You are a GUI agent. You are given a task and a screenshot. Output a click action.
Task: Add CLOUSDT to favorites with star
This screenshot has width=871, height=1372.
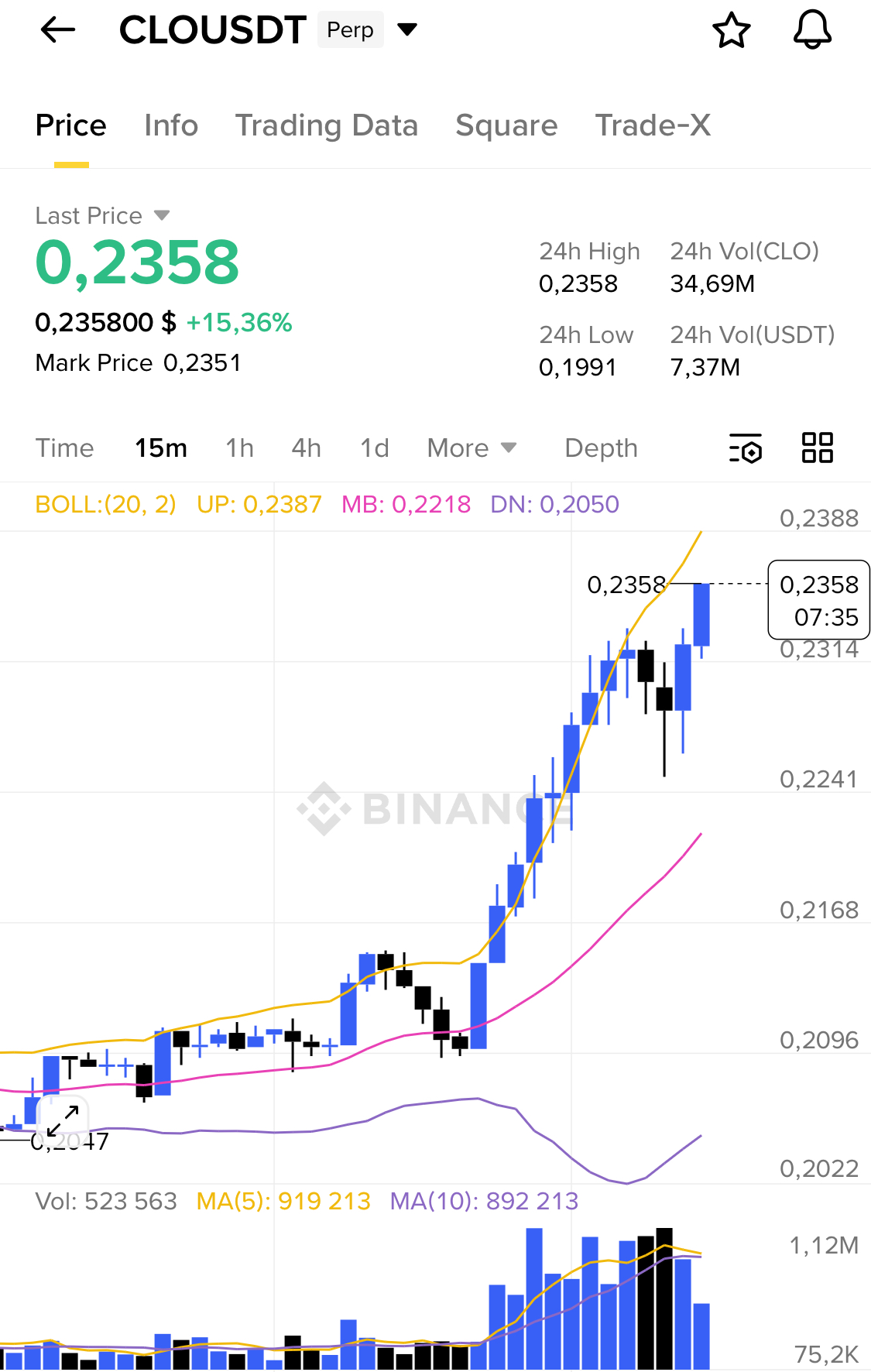[731, 31]
